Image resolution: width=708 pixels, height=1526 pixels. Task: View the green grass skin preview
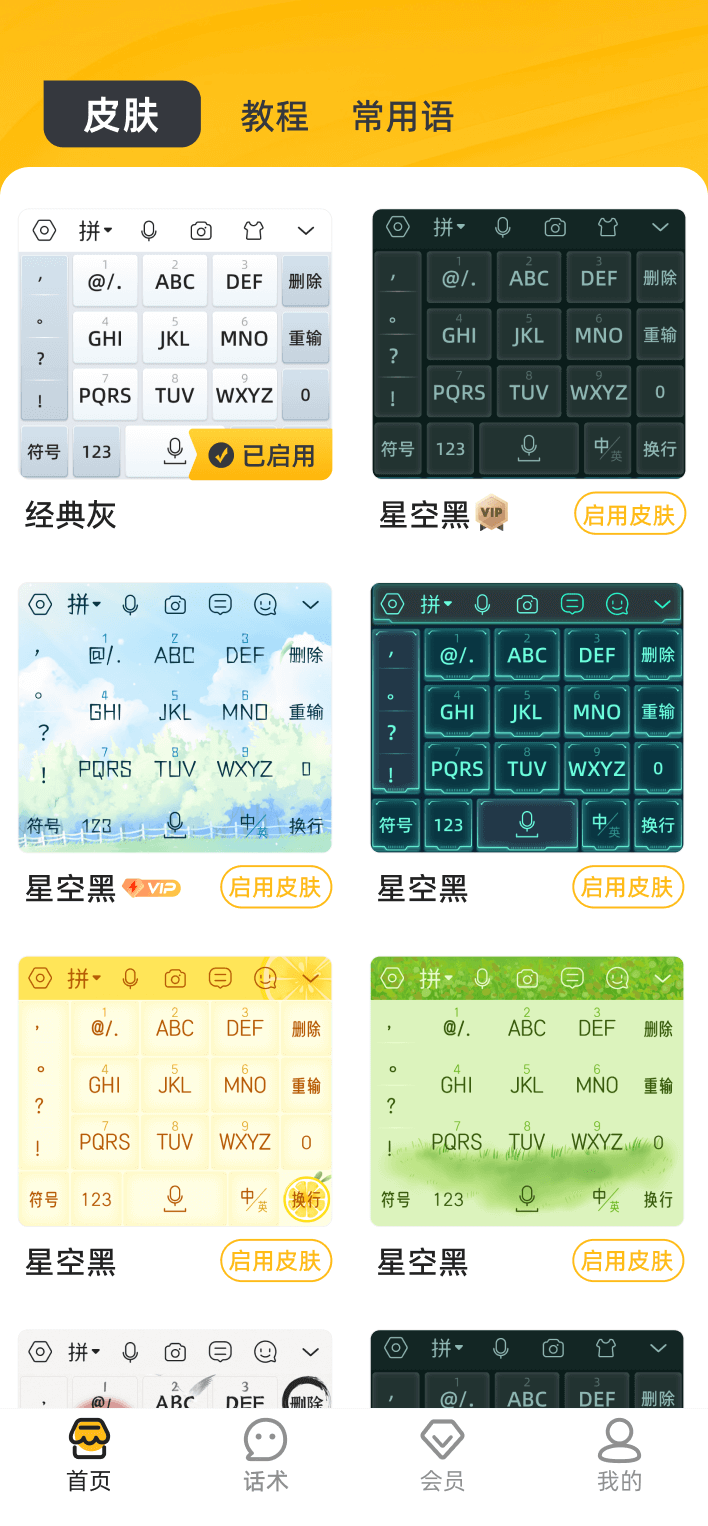click(x=527, y=1091)
